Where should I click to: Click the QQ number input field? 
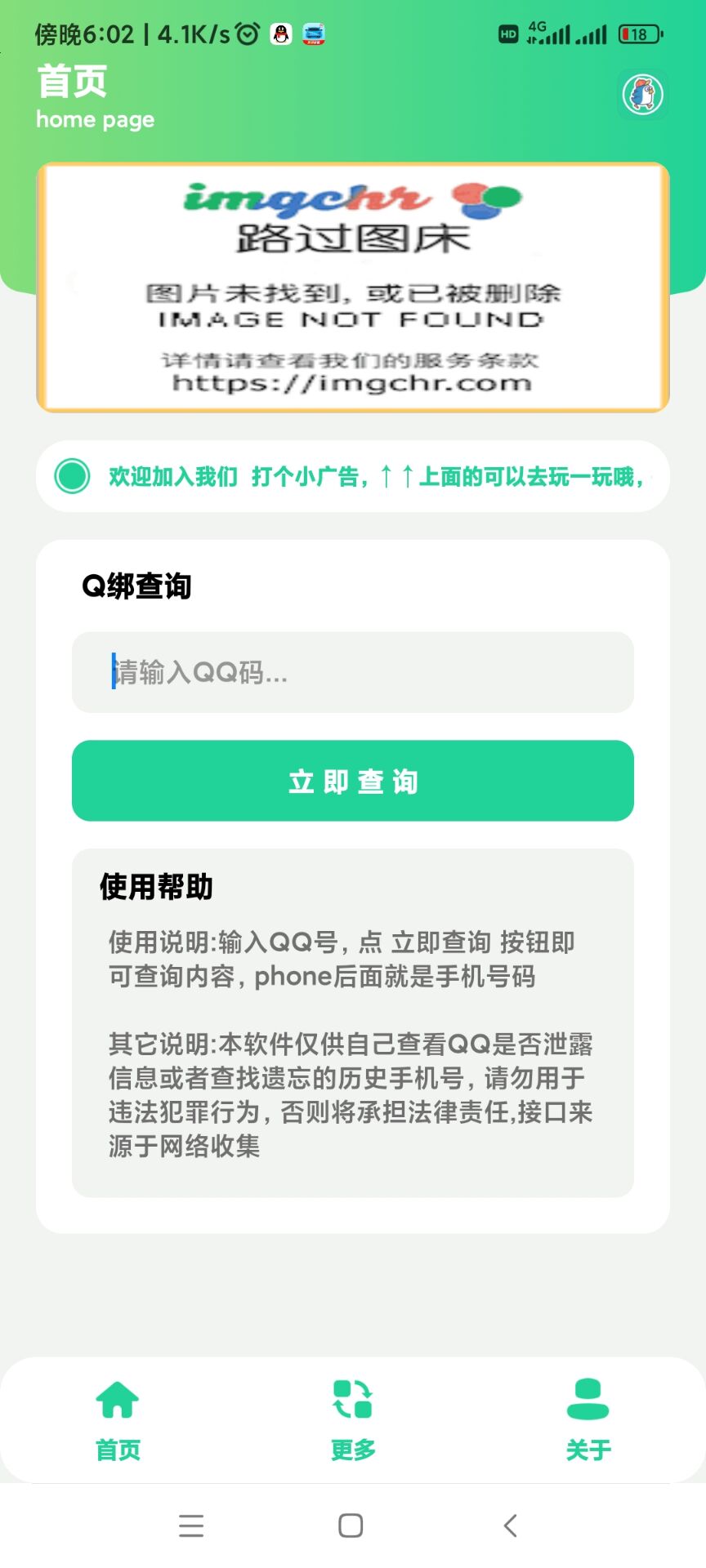[x=351, y=672]
